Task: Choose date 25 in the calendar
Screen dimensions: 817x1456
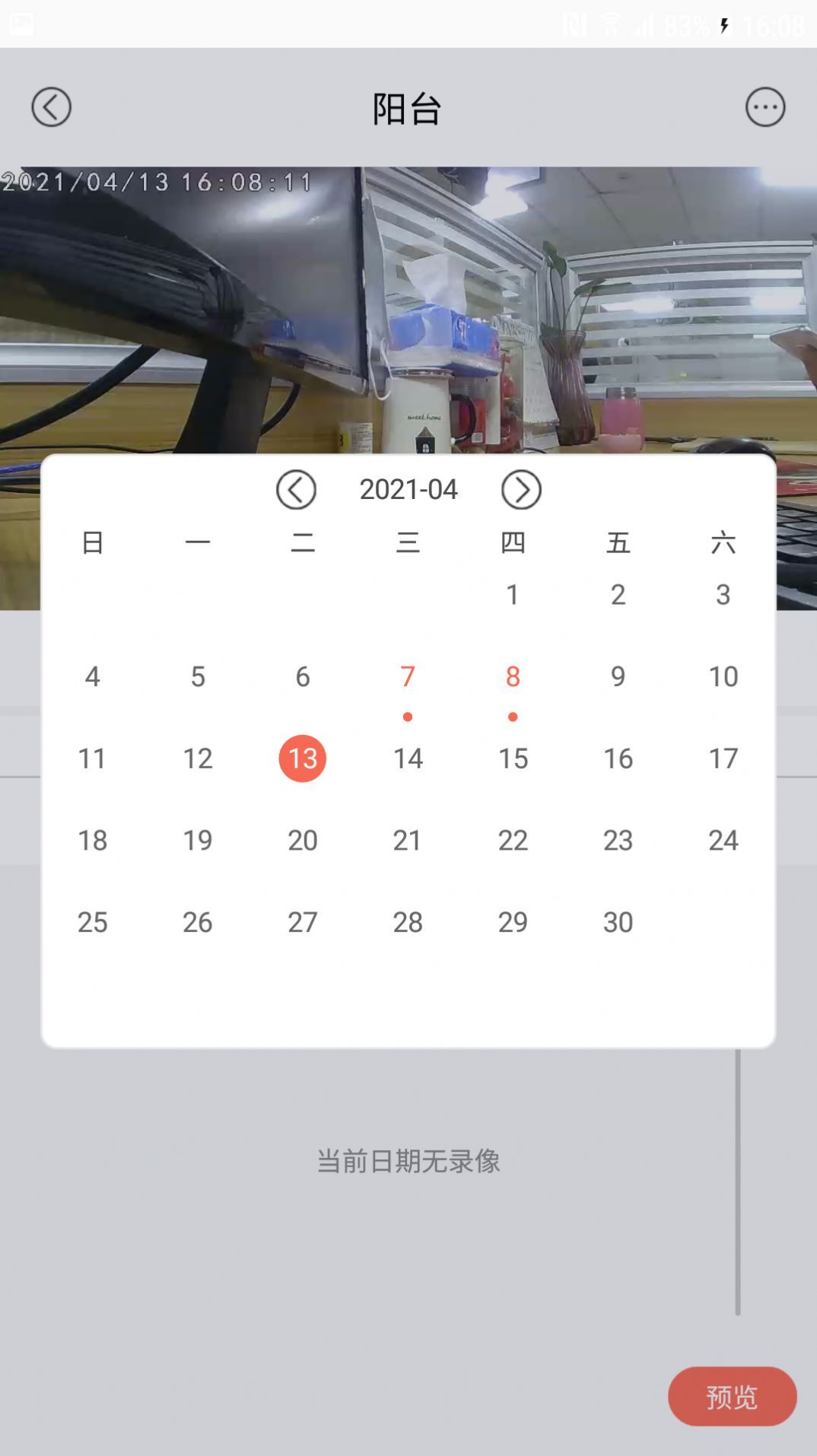Action: (x=93, y=923)
